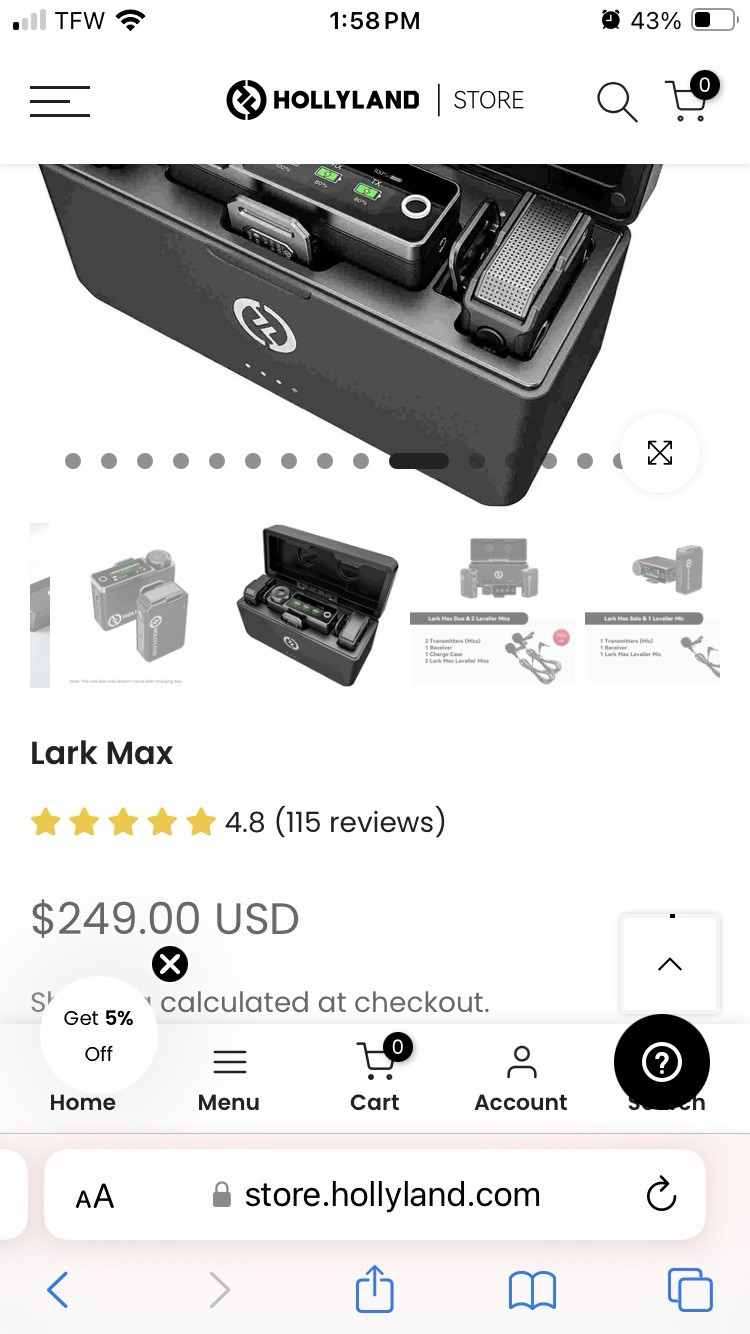Switch to the Cart tab in the bottom bar

(375, 1076)
